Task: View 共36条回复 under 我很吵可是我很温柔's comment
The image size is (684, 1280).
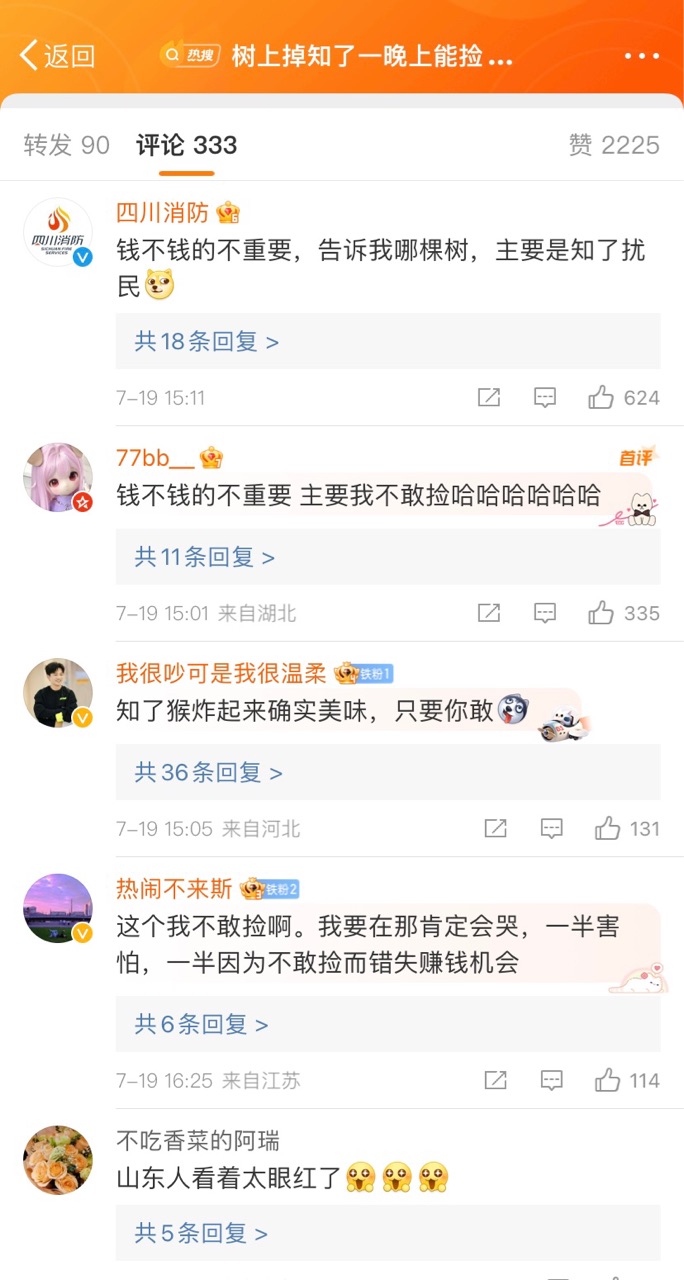Action: pyautogui.click(x=388, y=772)
